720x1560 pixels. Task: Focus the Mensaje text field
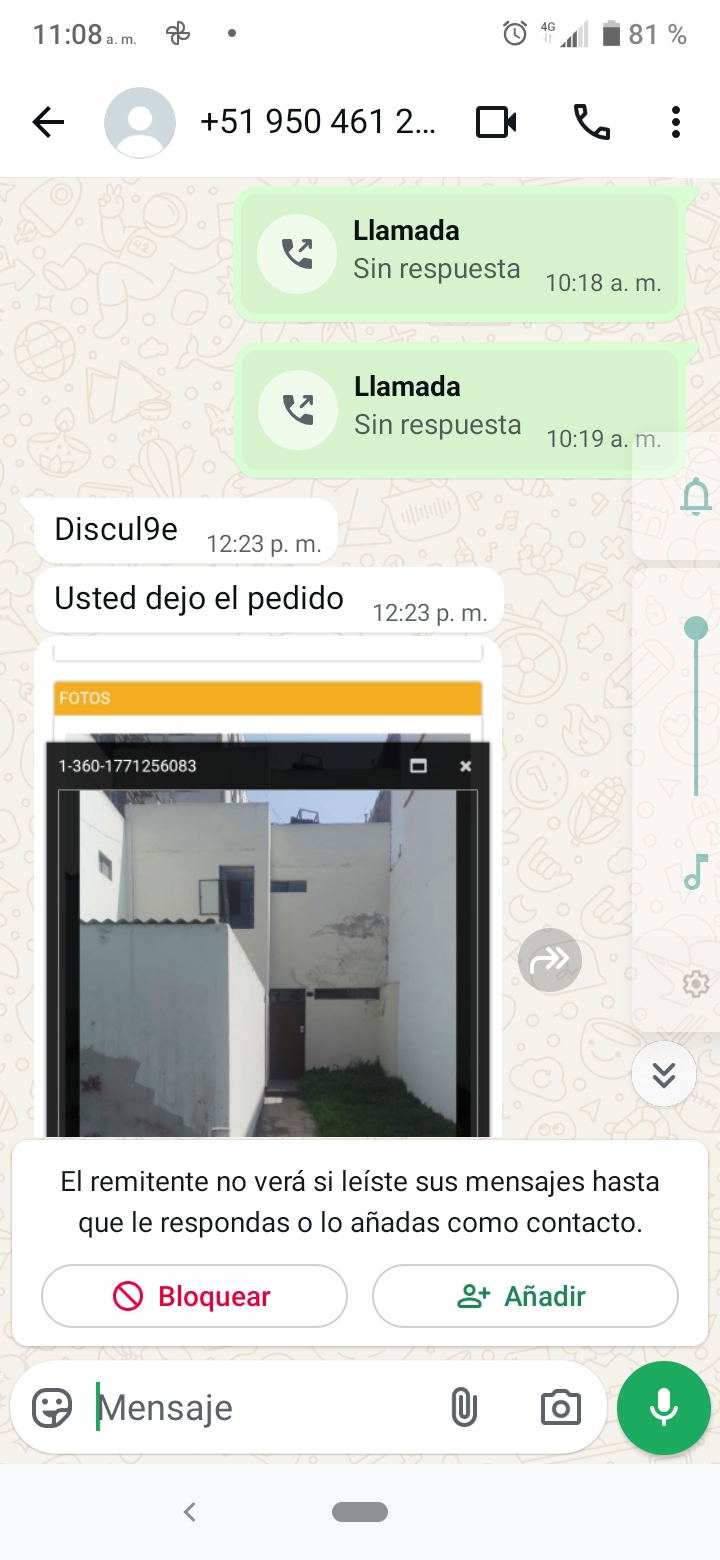point(260,1408)
